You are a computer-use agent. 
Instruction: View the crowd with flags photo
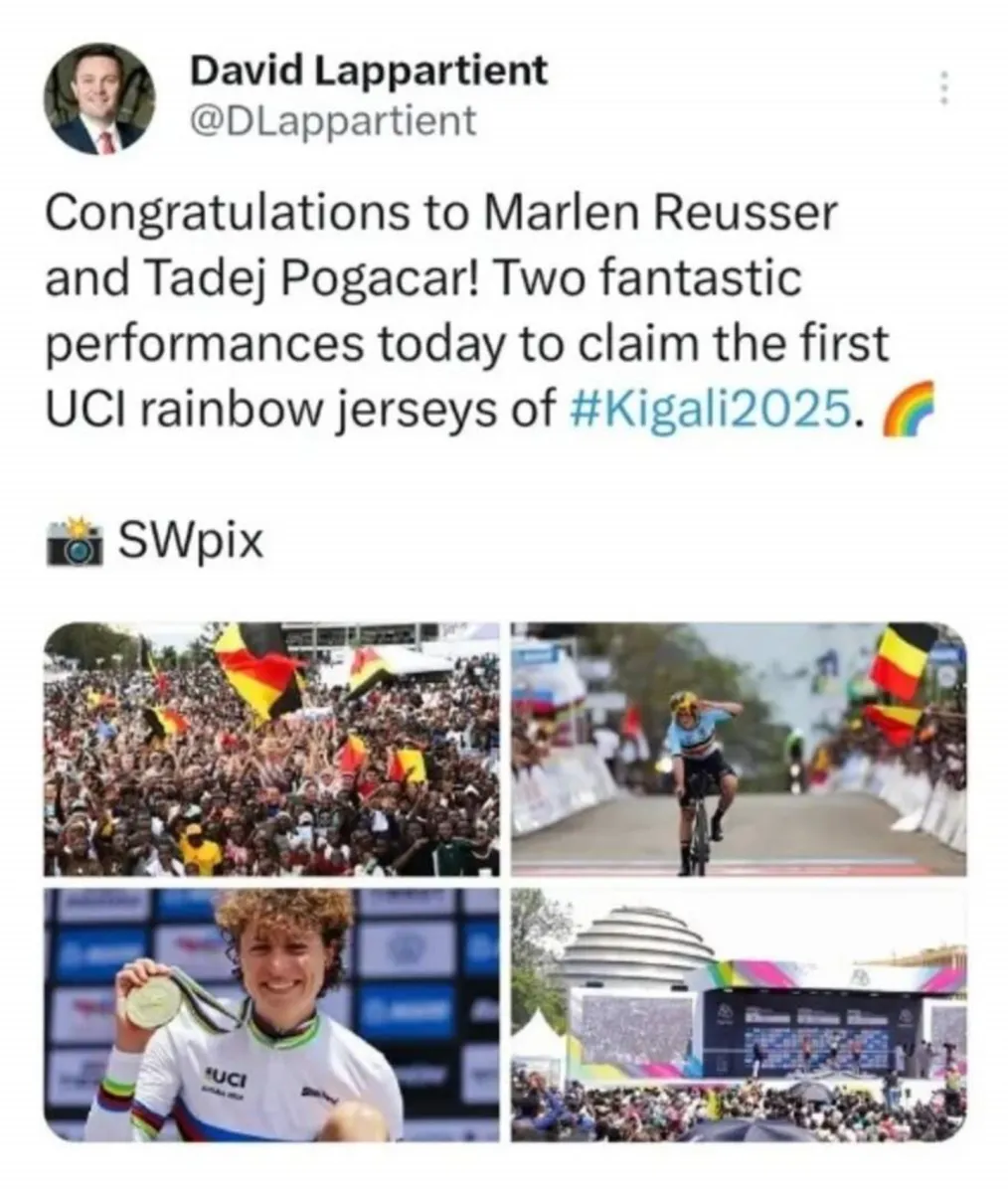(x=272, y=750)
